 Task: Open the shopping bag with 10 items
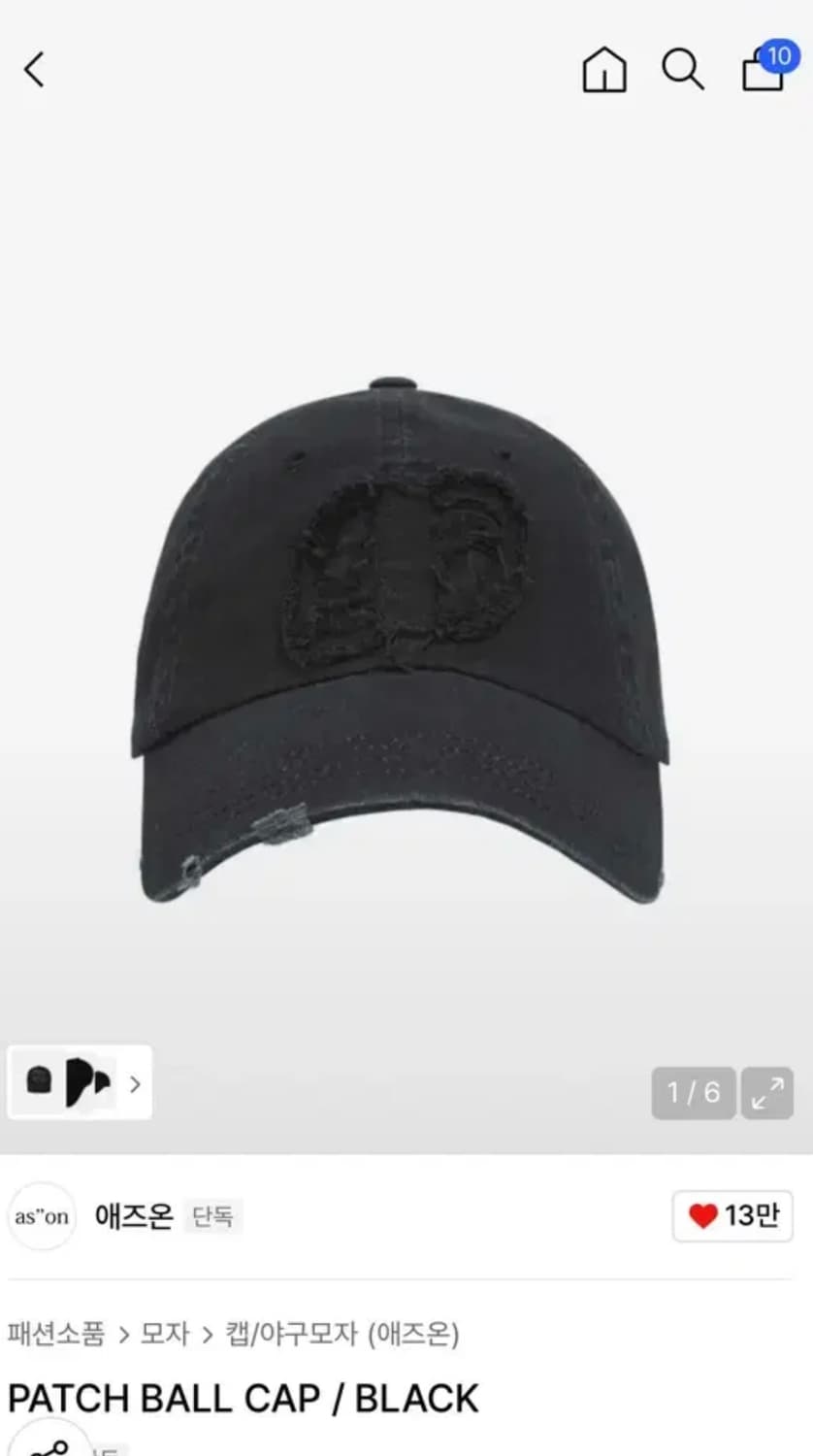[764, 72]
